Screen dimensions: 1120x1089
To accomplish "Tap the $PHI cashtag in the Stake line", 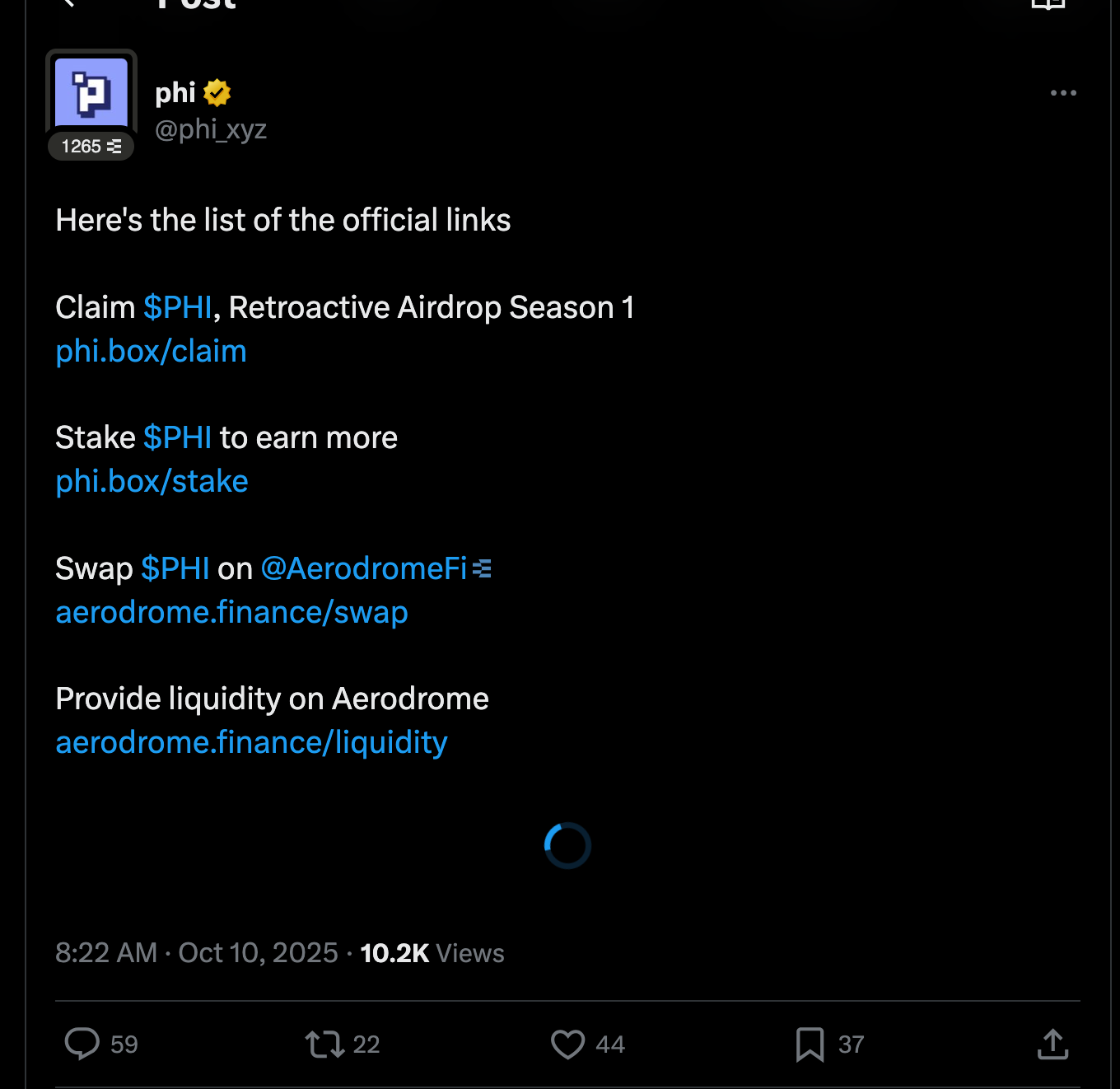I will tap(178, 438).
